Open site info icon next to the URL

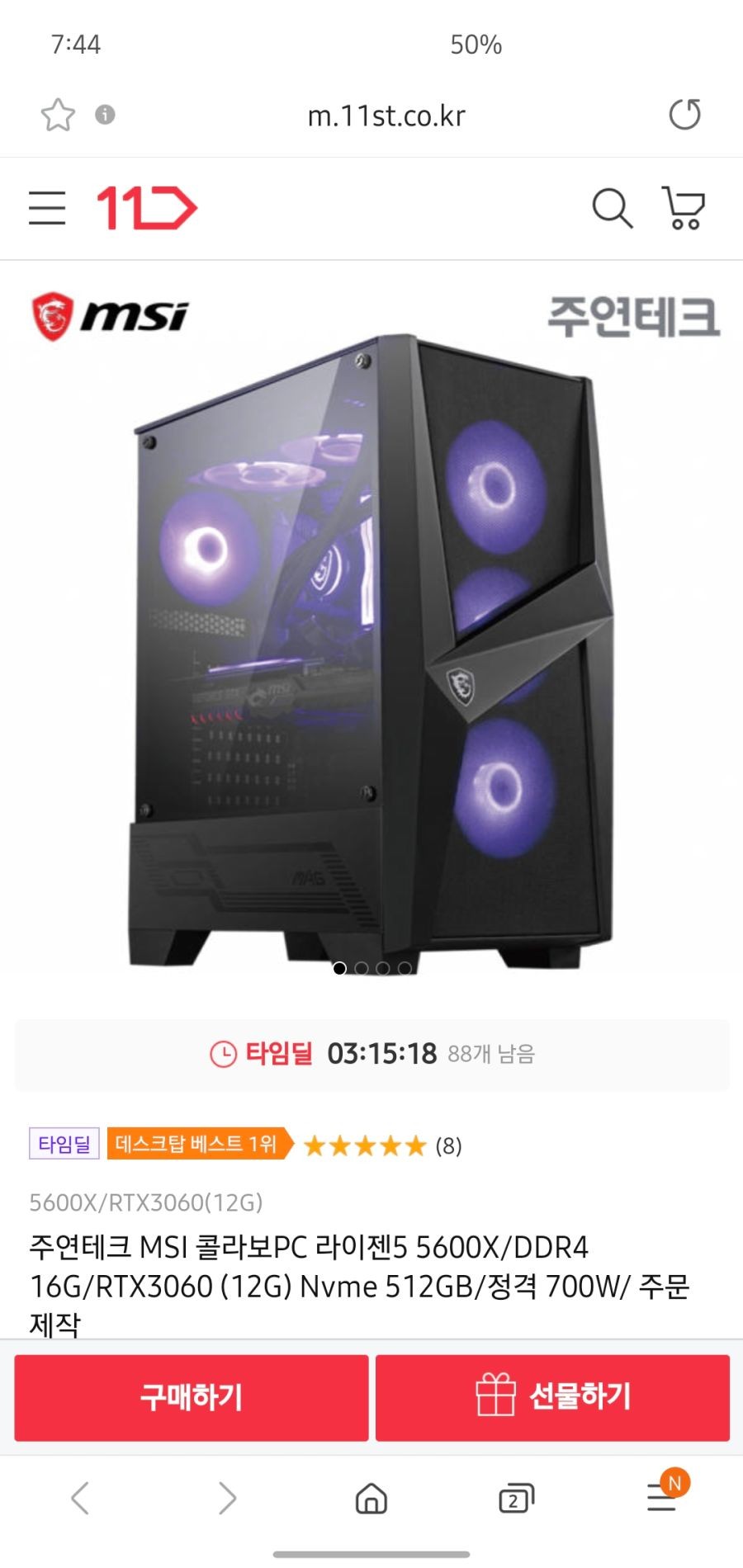pyautogui.click(x=105, y=114)
